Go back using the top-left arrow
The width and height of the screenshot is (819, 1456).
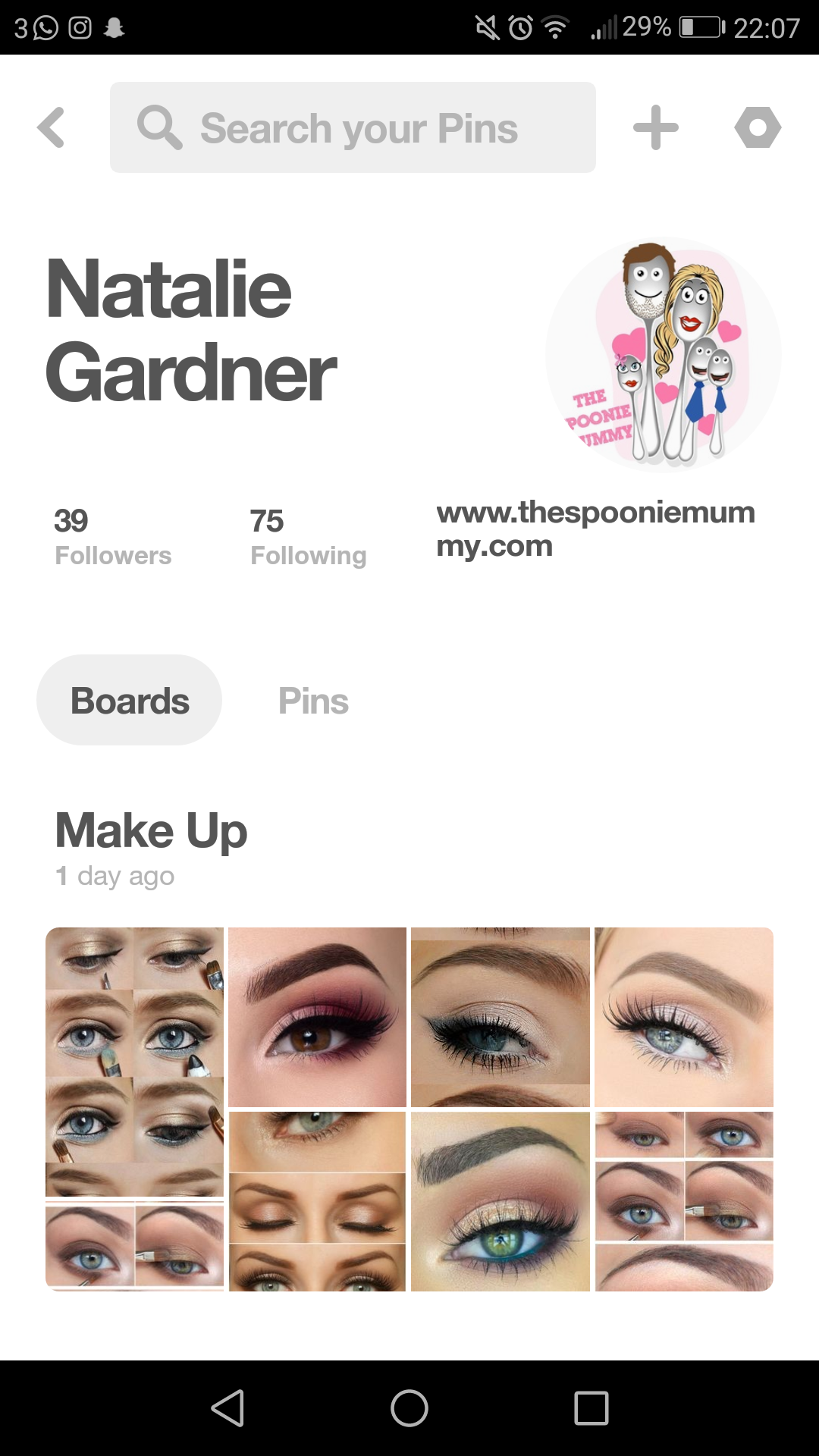pos(51,127)
